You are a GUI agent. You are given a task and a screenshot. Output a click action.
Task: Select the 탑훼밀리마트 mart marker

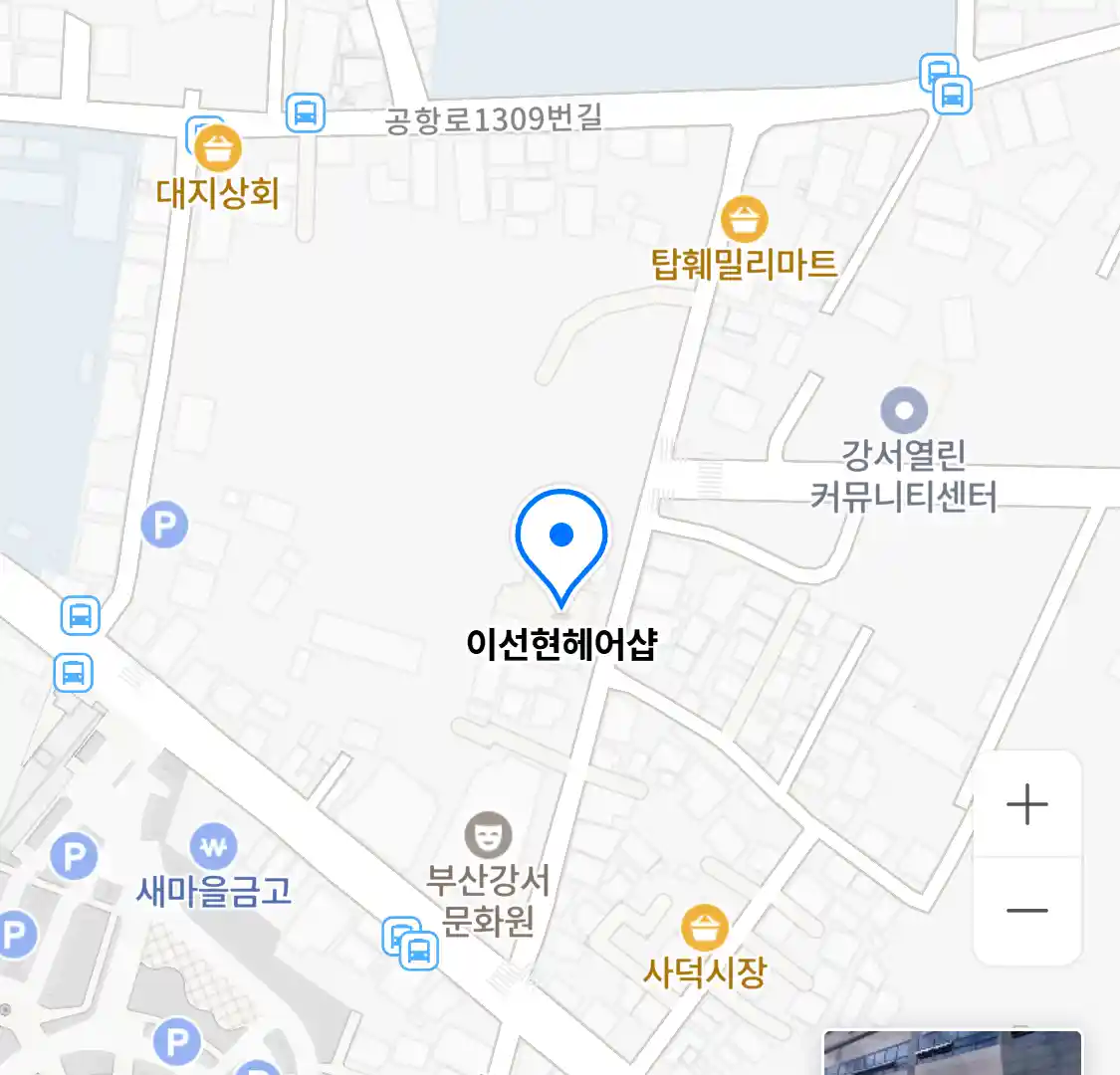(744, 220)
